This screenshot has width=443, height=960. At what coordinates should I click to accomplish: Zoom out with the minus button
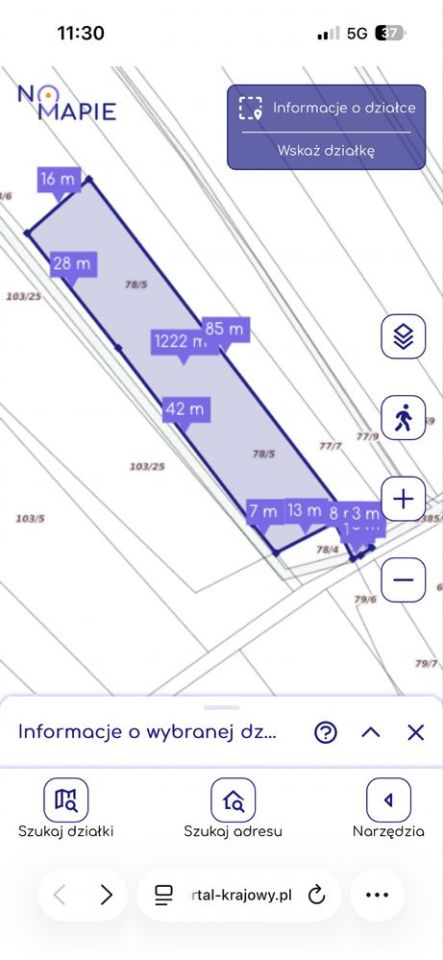coord(403,580)
